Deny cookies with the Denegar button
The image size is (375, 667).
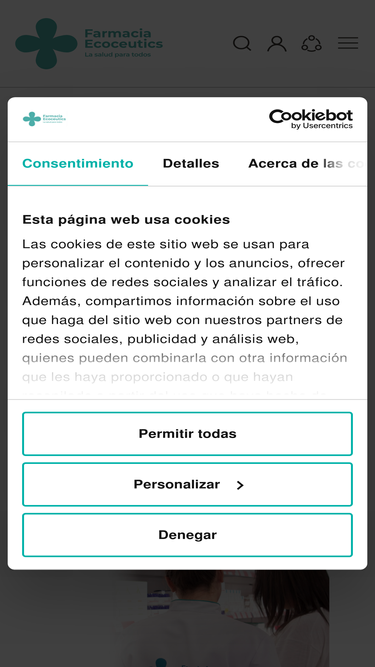(187, 535)
